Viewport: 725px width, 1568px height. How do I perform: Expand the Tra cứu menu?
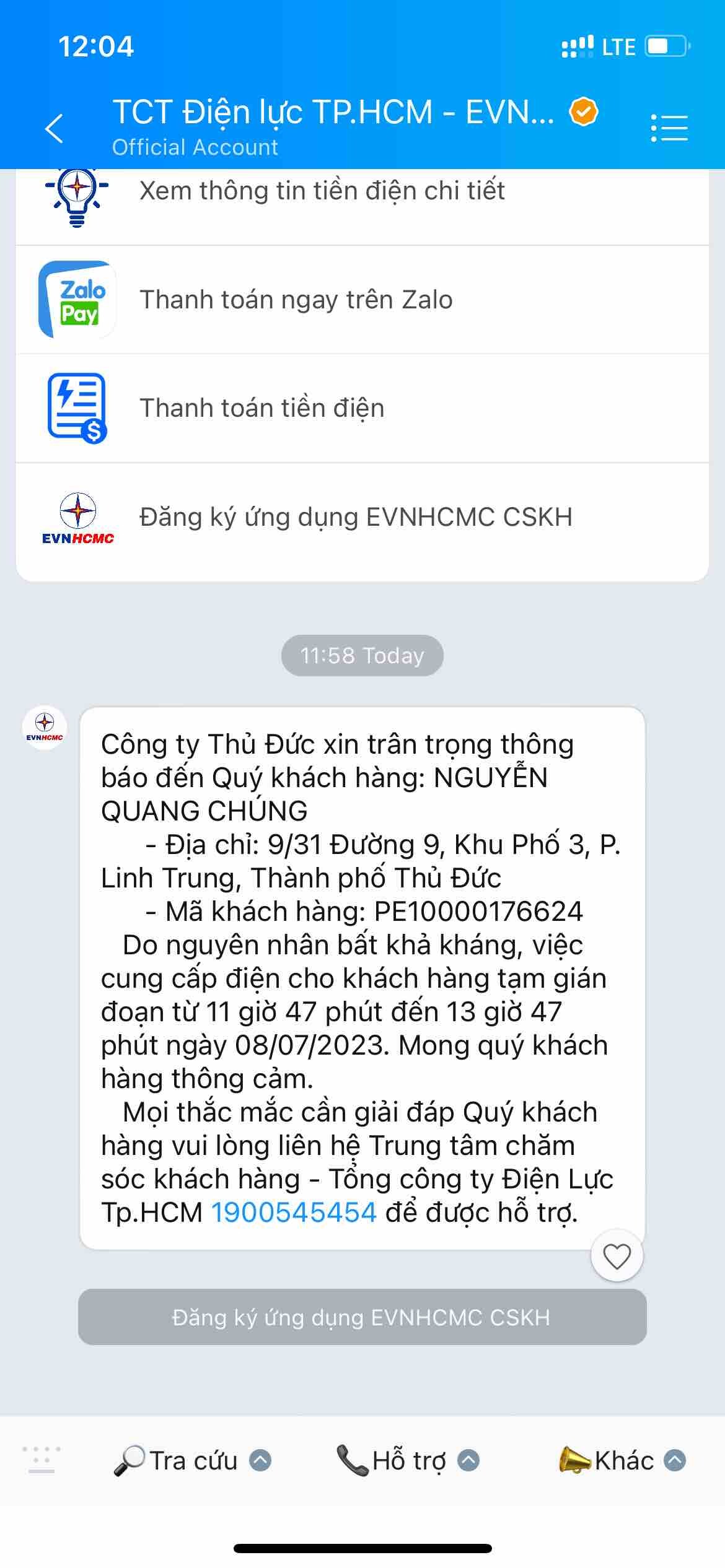point(193,1460)
